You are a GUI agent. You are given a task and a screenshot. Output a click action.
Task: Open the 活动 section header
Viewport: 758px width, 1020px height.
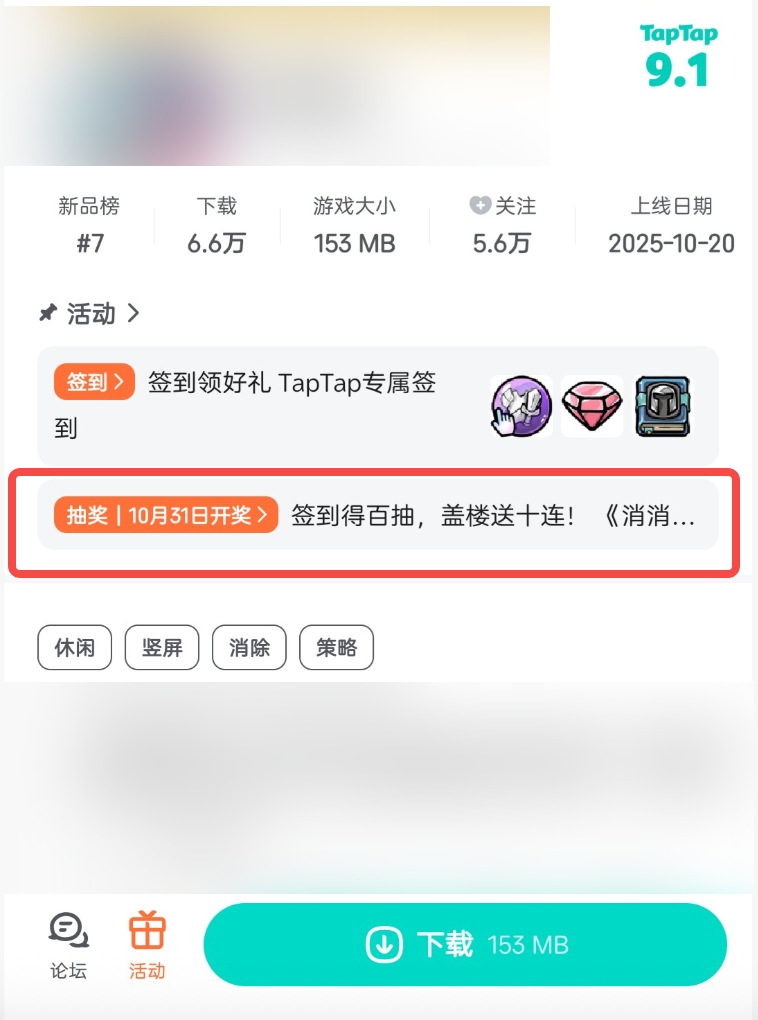point(90,314)
